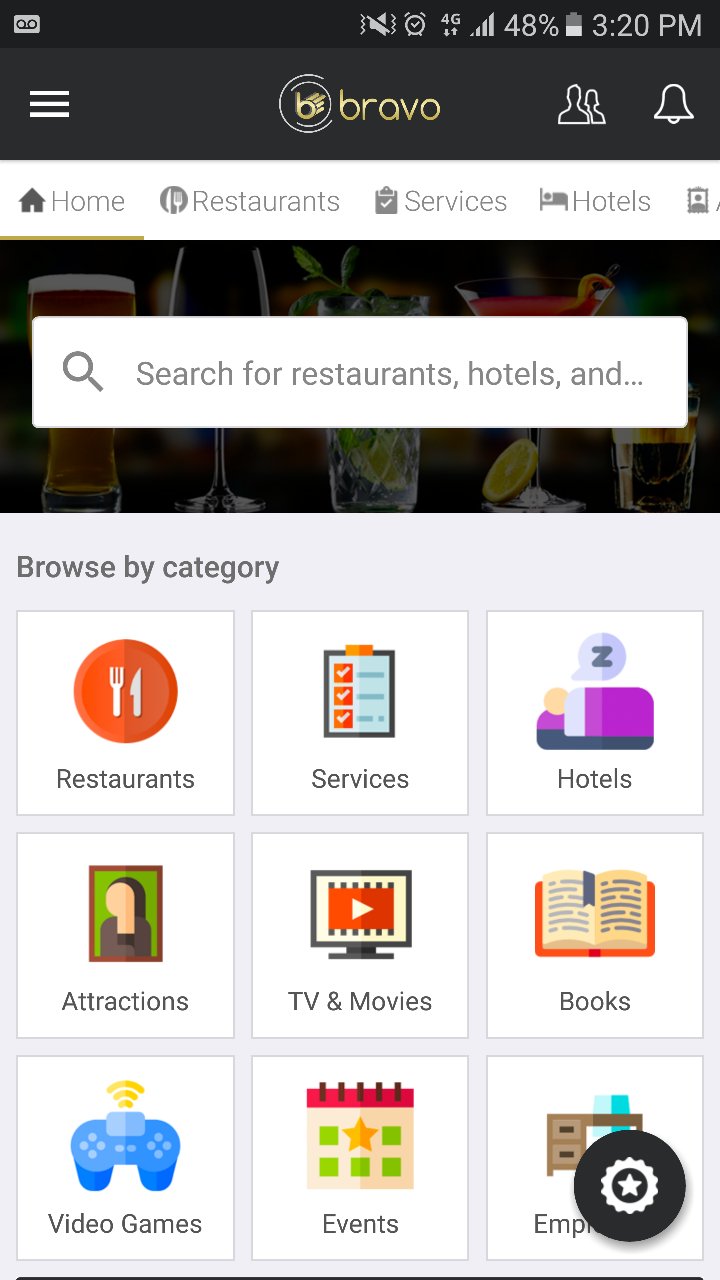Tap the floating star badge button

629,1185
